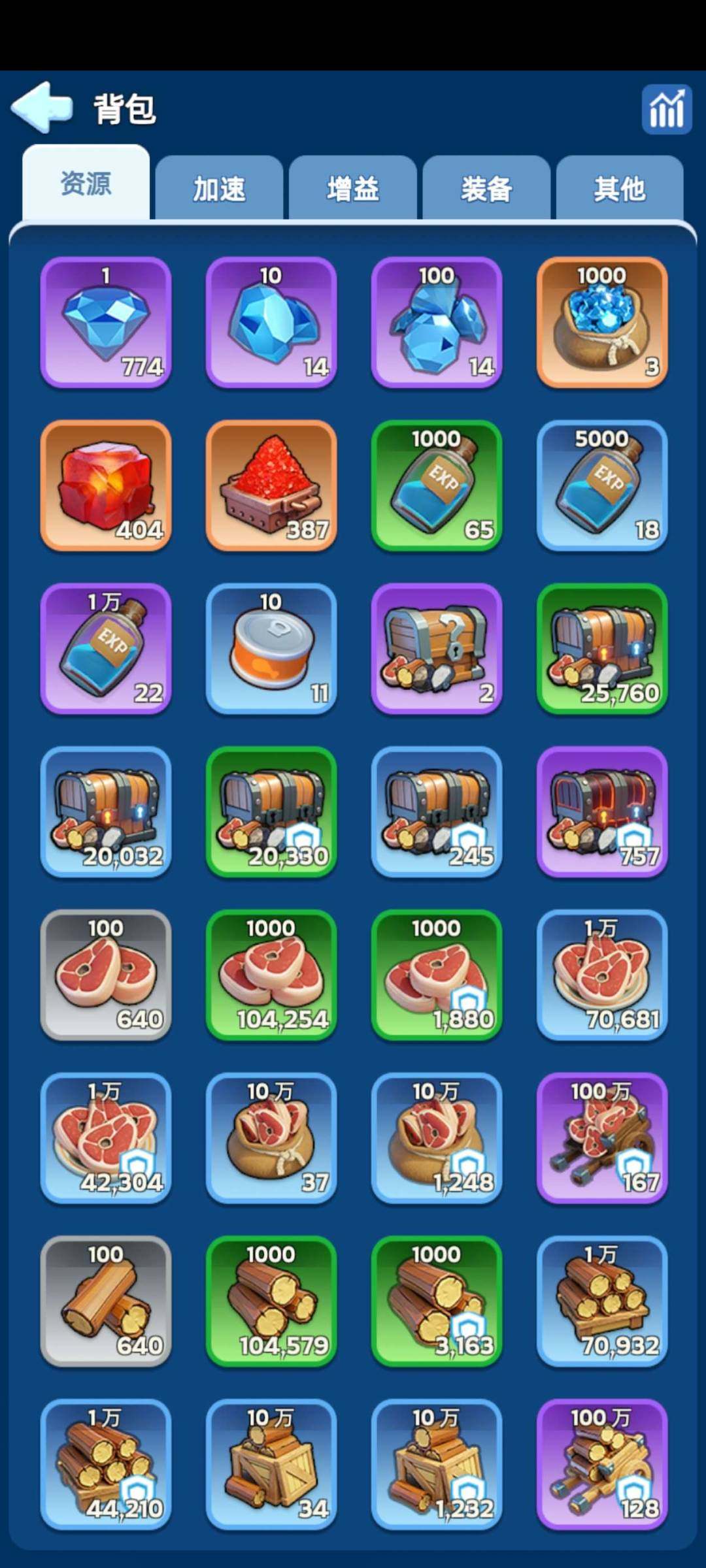Tap the 1万 wood item with 70,932

tap(602, 1301)
